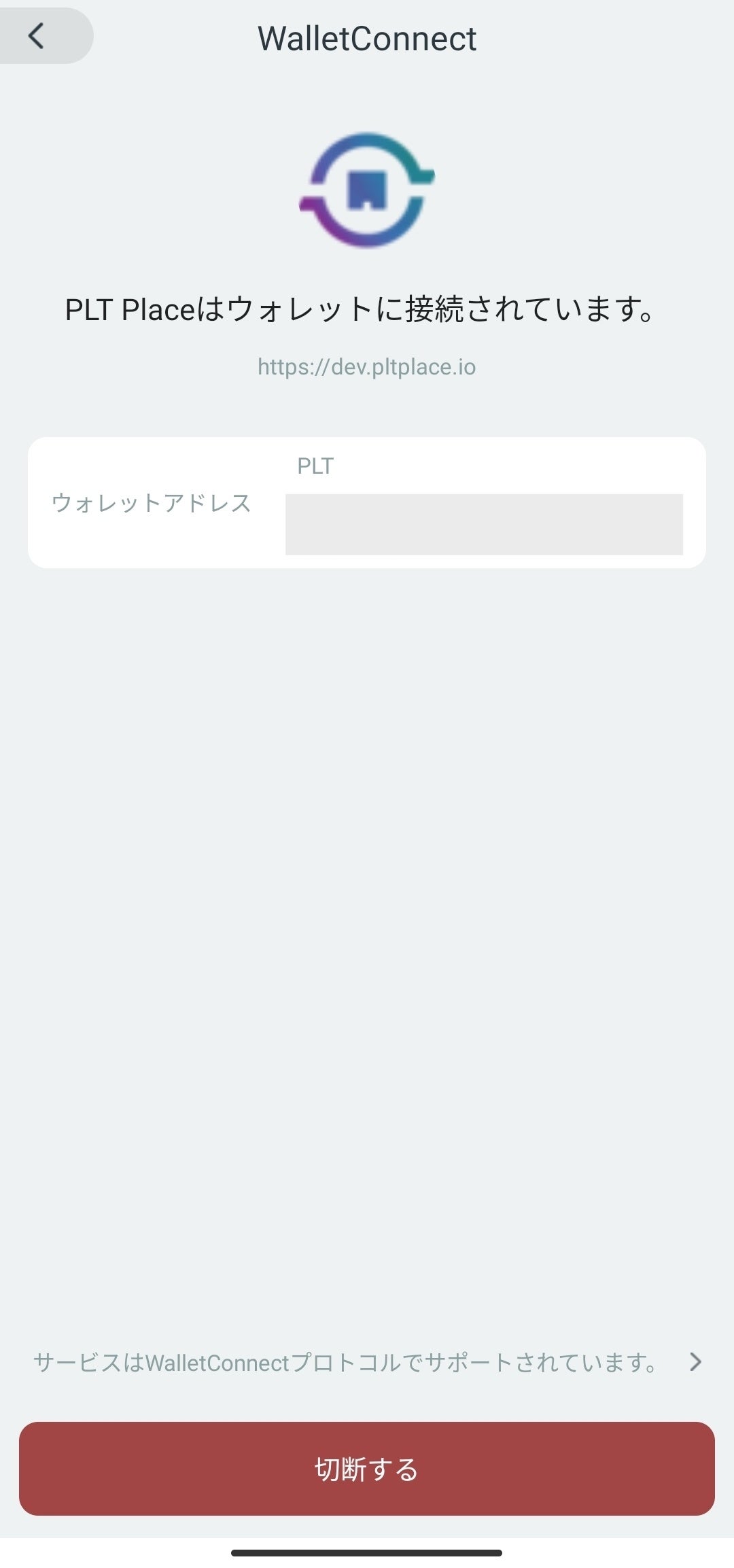Open the WalletConnect protocol support info link

click(x=367, y=1362)
